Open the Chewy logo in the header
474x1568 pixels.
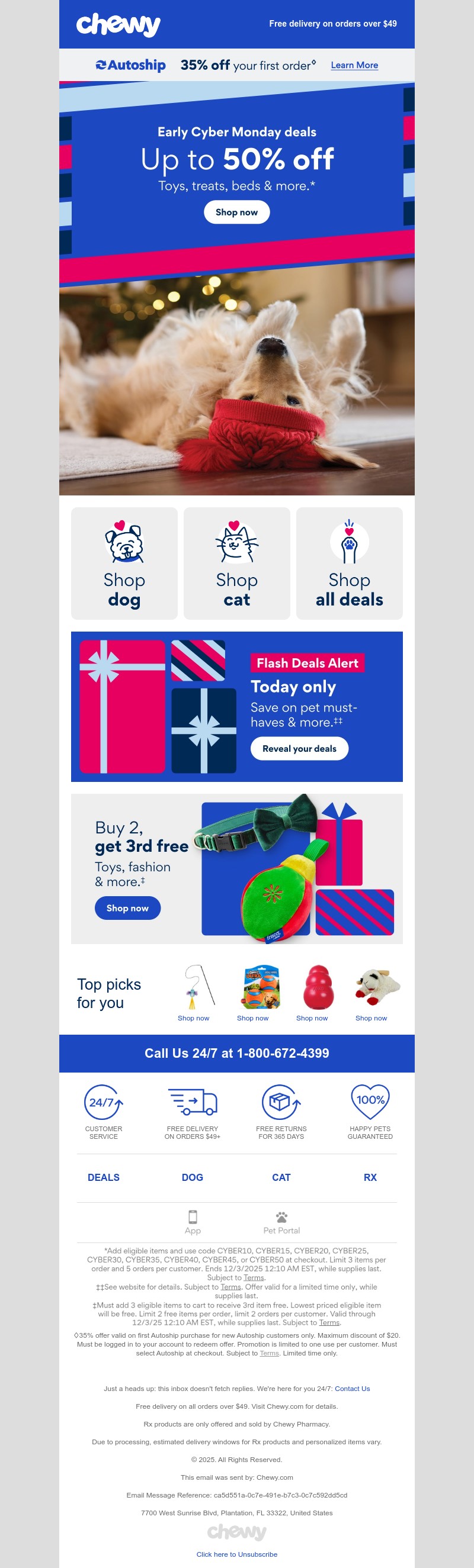[x=118, y=24]
